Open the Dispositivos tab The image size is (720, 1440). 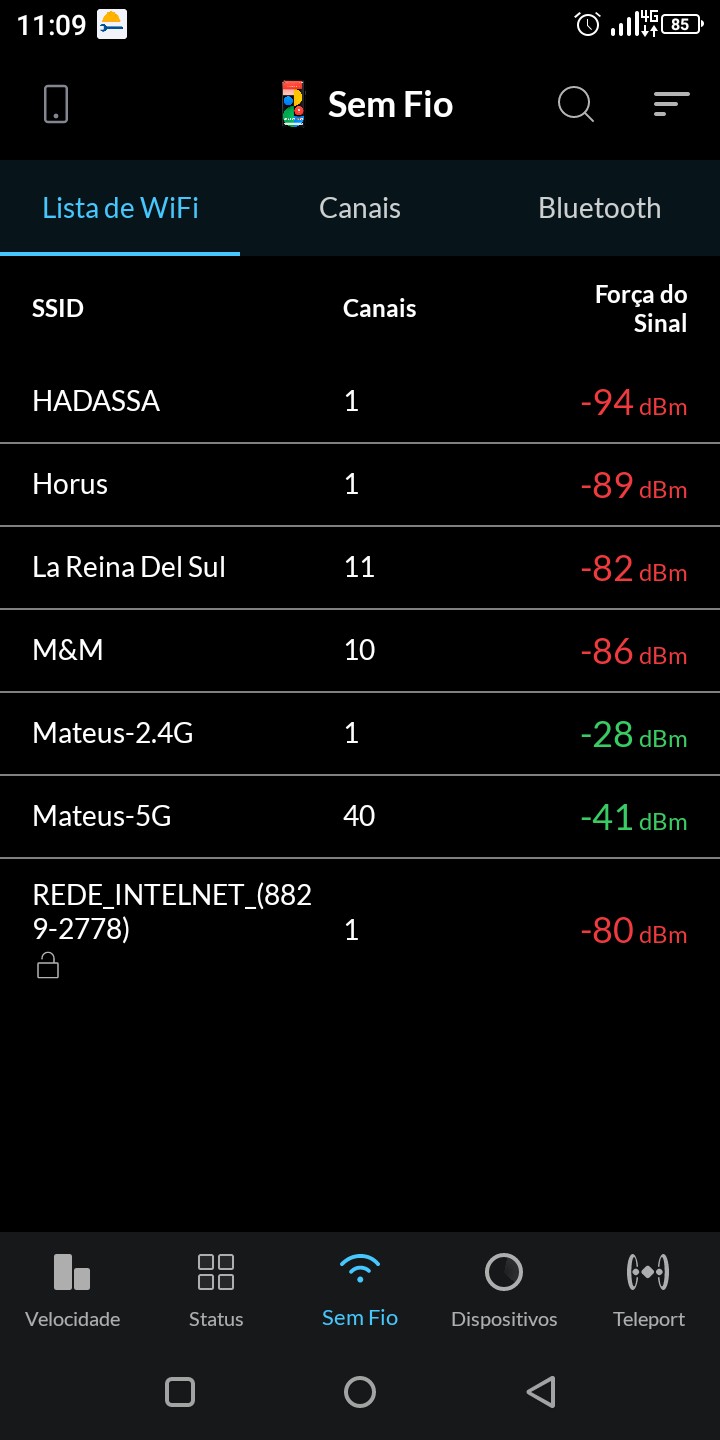point(504,1290)
